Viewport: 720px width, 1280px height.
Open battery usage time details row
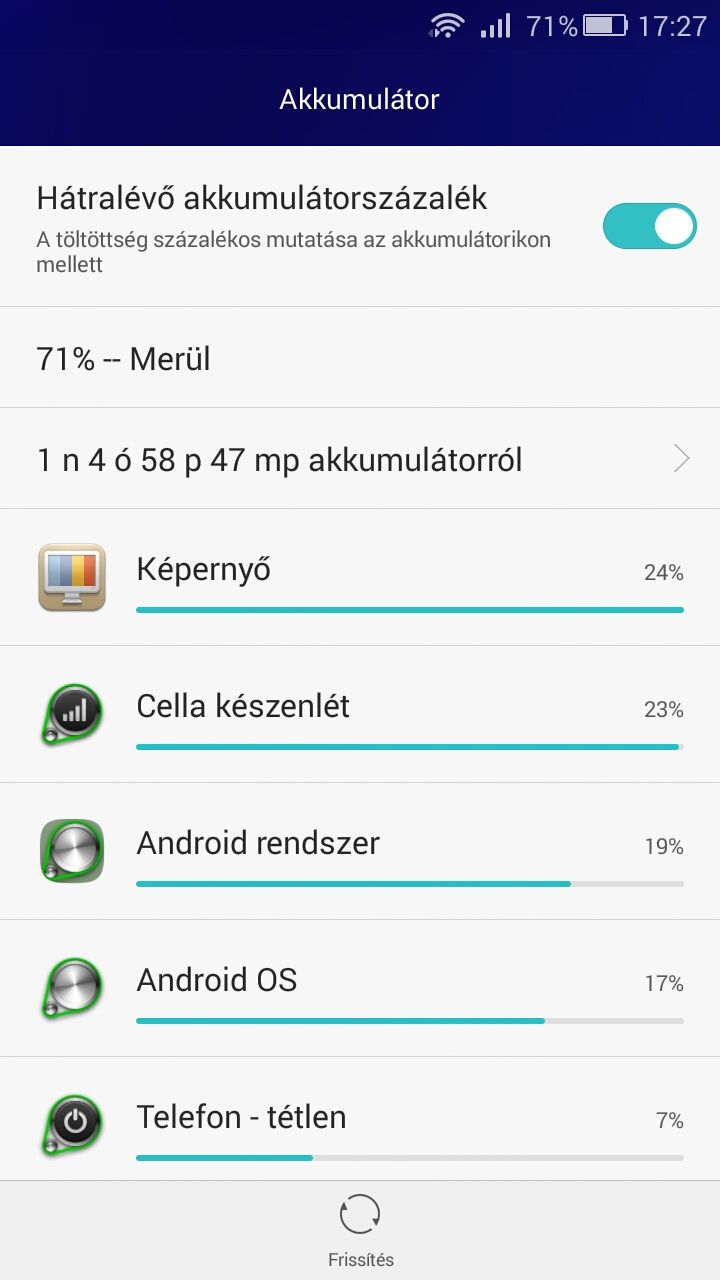[x=360, y=459]
